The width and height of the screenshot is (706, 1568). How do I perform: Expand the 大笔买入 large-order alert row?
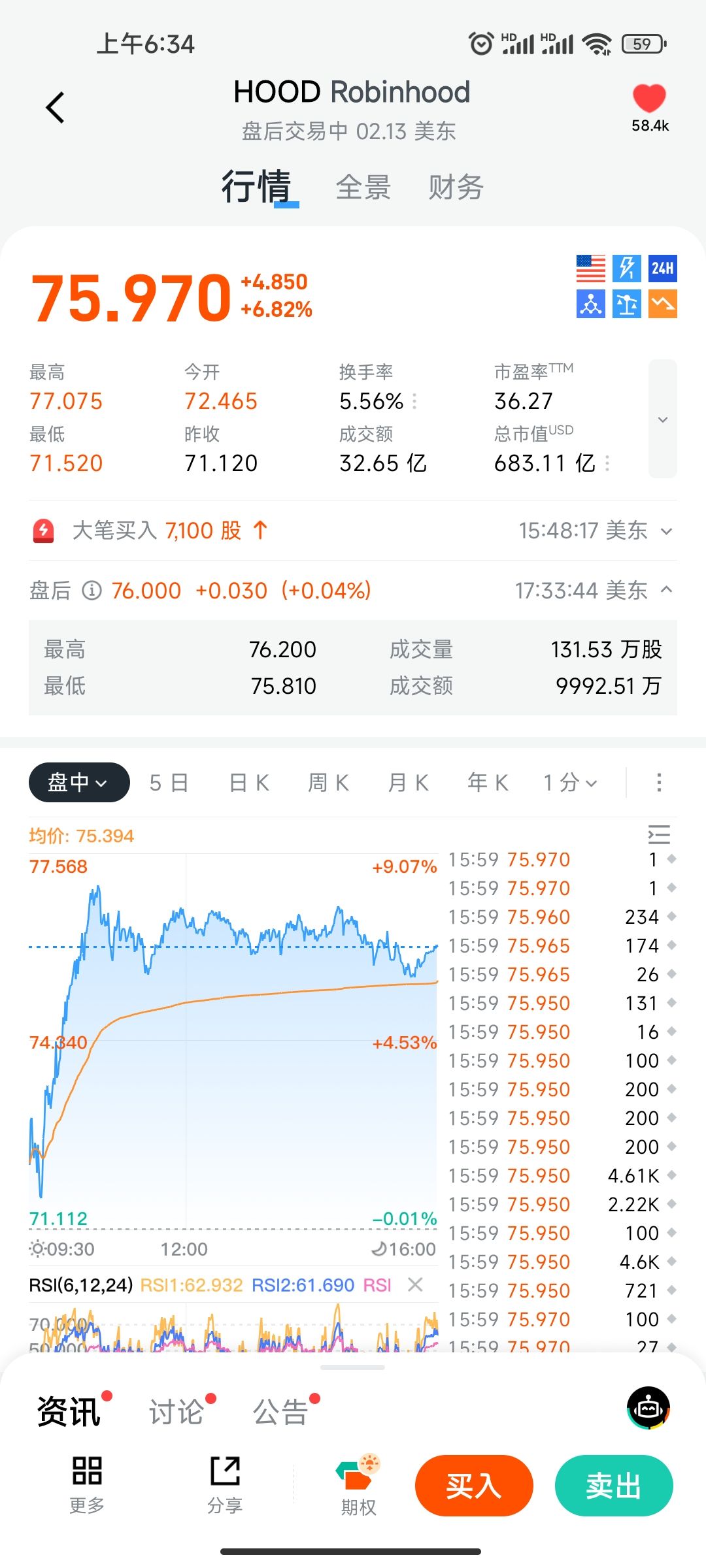pos(666,531)
